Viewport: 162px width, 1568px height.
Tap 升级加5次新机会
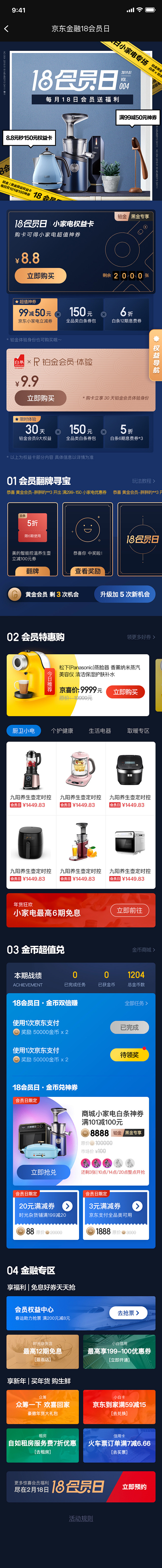click(124, 594)
